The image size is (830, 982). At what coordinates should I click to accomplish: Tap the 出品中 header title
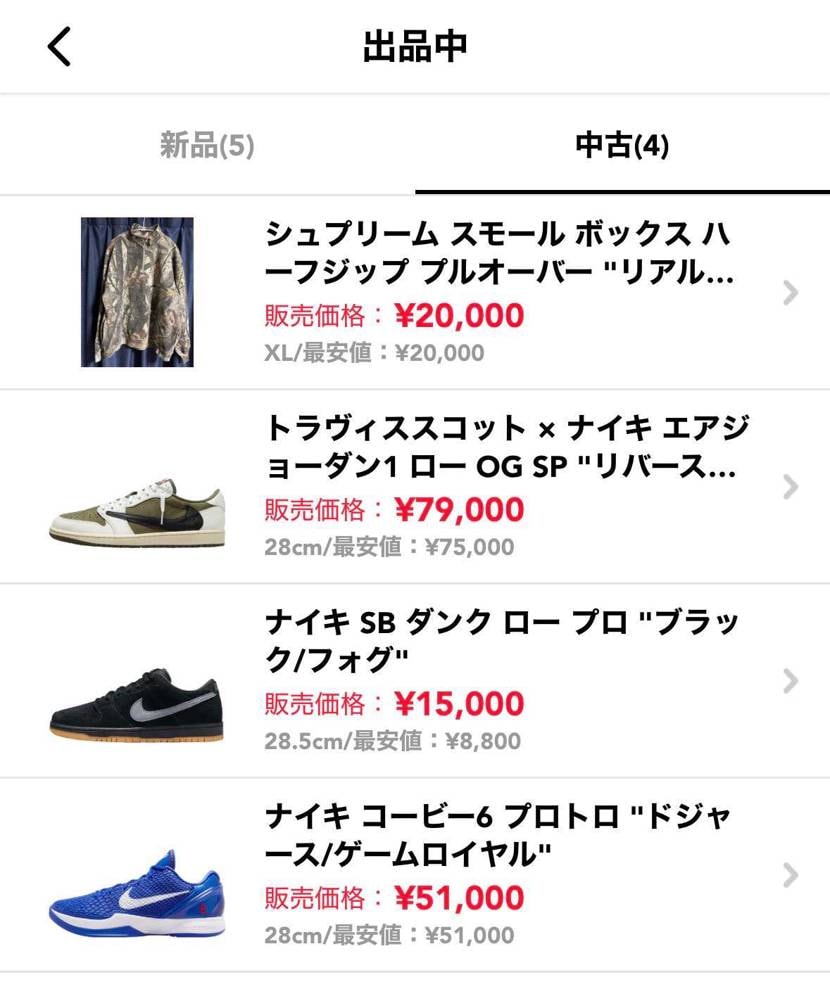coord(415,46)
